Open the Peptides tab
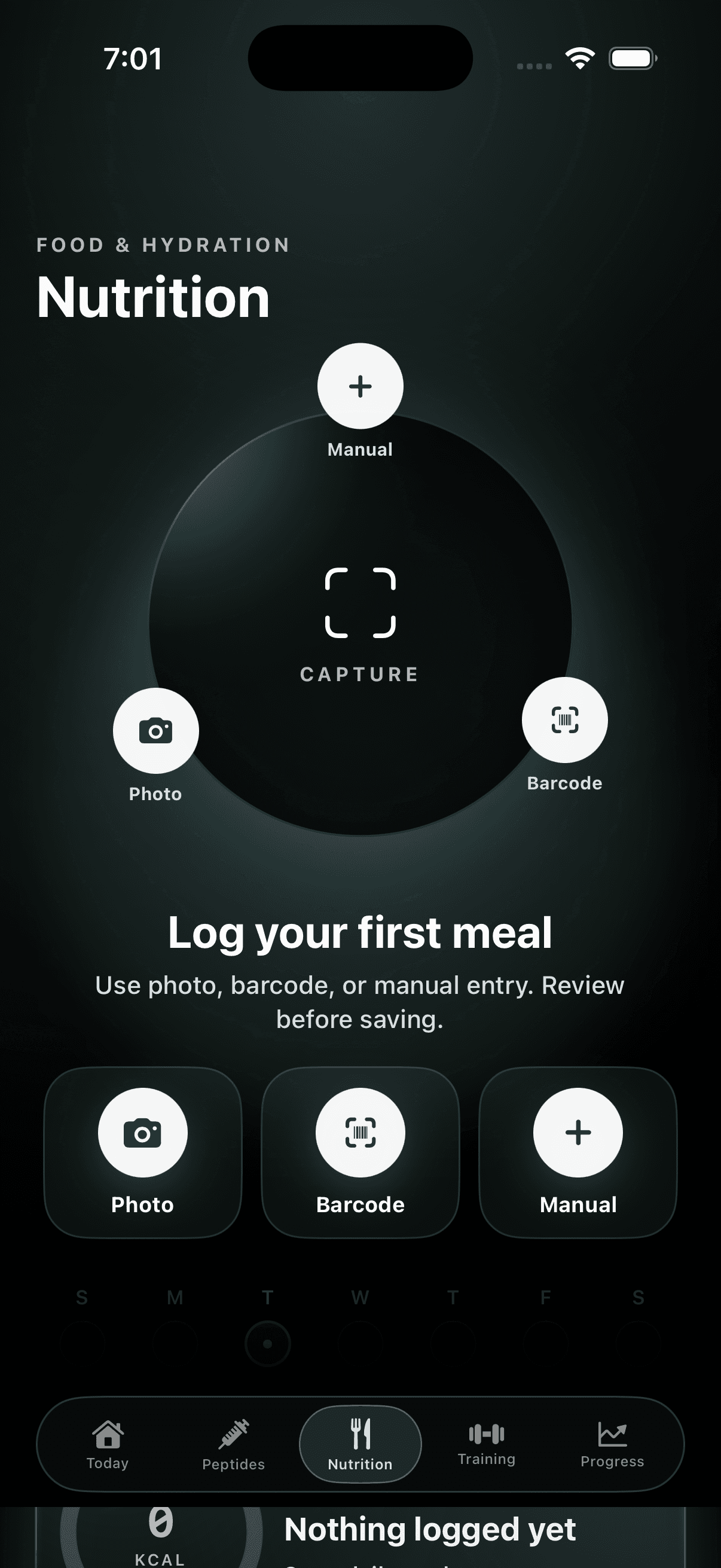The width and height of the screenshot is (721, 1568). (x=234, y=1444)
